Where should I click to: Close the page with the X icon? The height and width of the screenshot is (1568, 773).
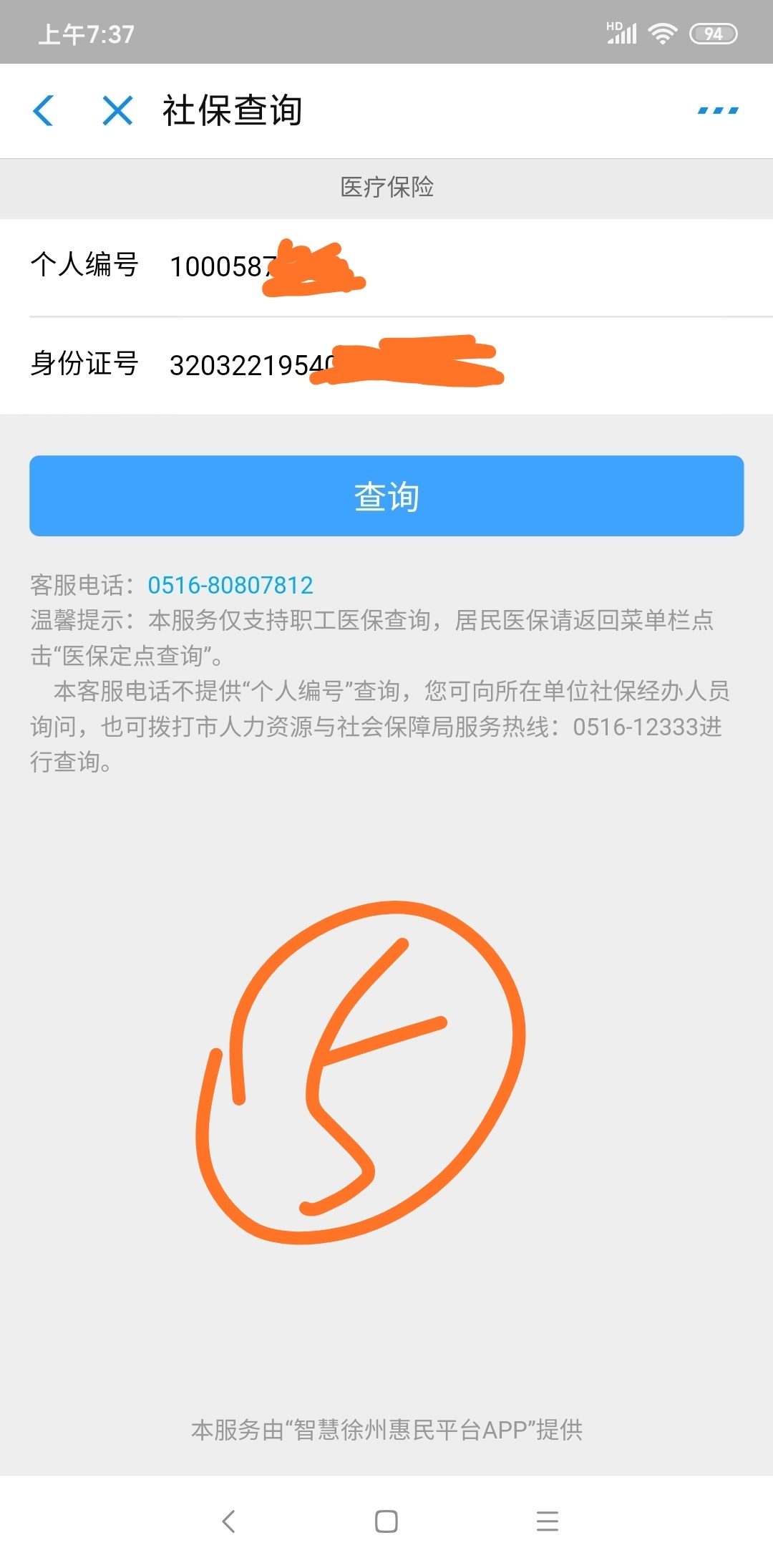point(116,111)
